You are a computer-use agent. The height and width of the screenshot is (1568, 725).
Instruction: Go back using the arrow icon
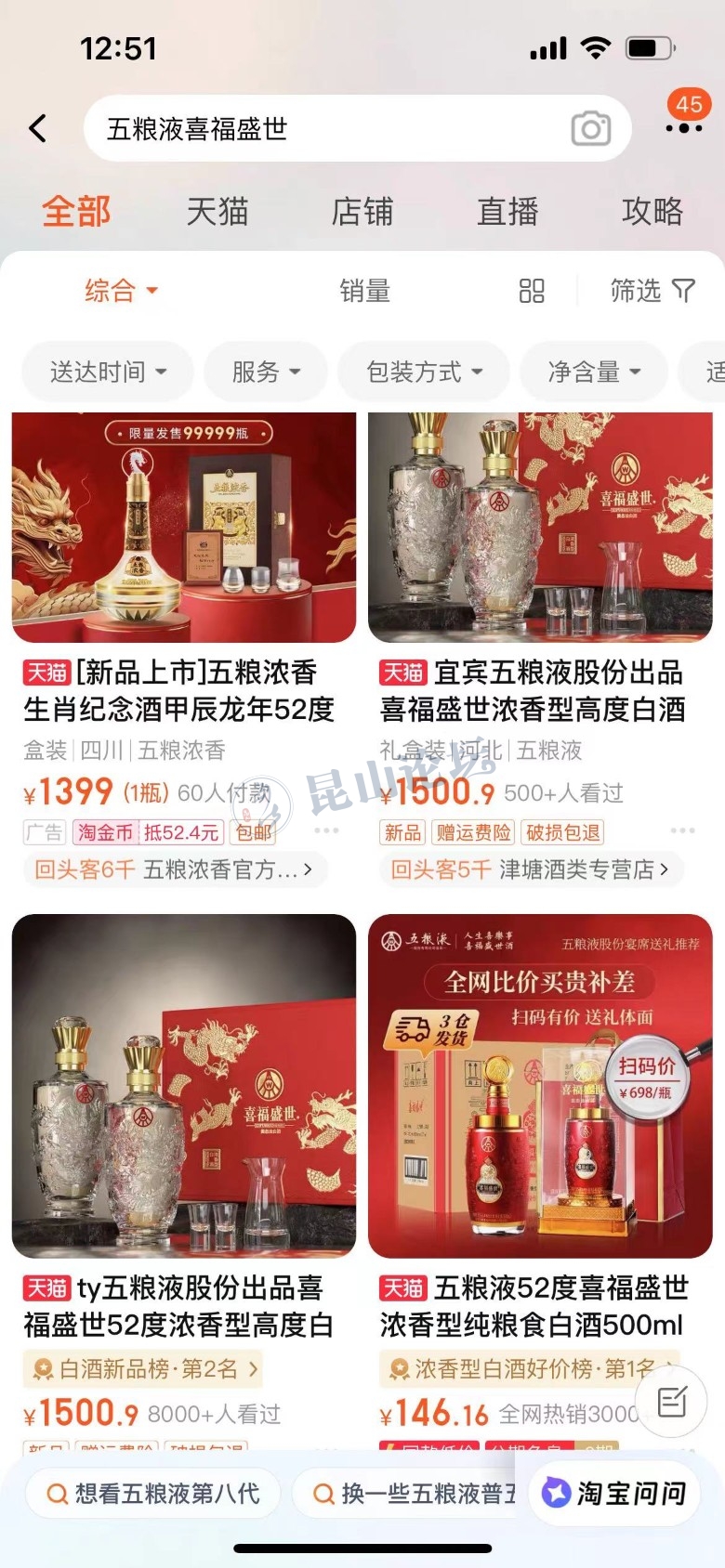coord(38,128)
